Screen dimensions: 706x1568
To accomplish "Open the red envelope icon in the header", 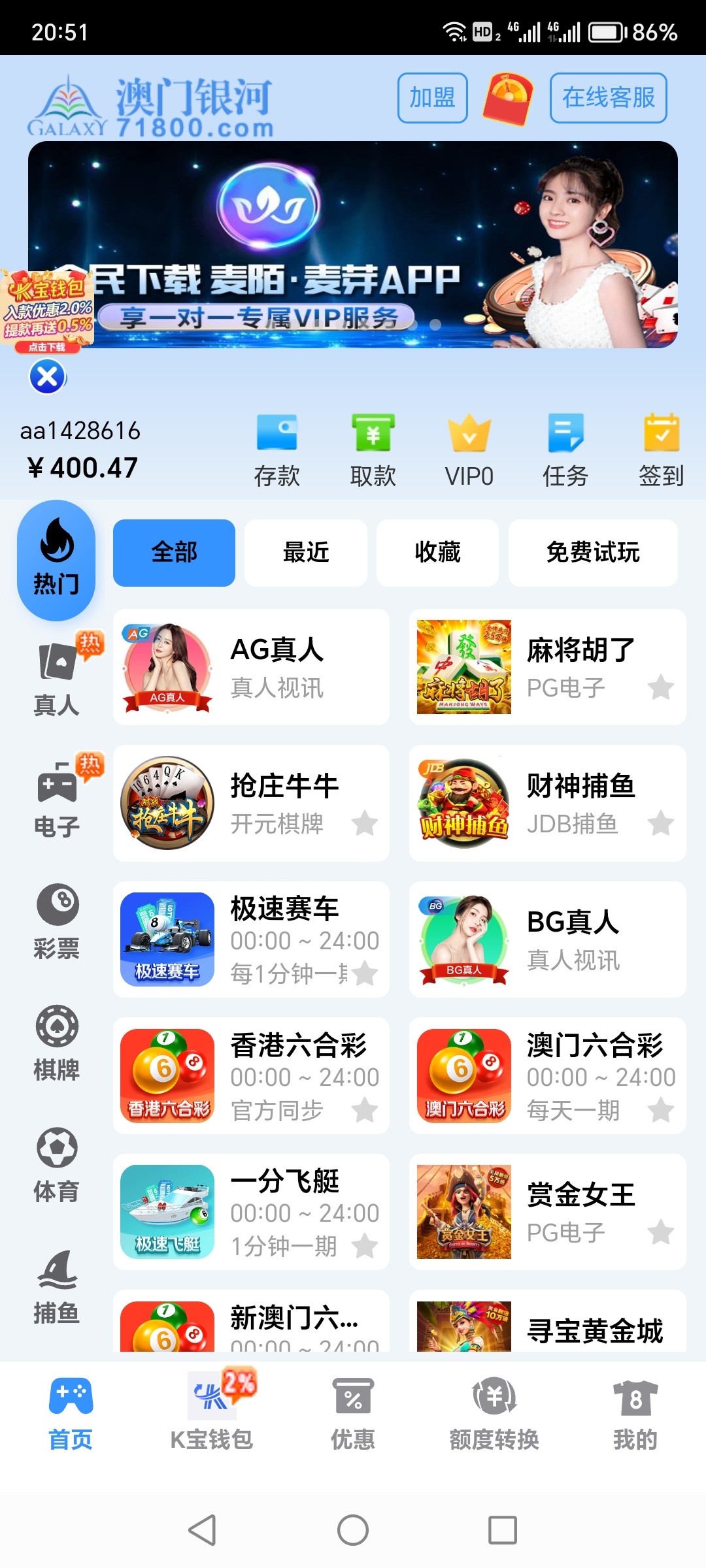I will [507, 99].
